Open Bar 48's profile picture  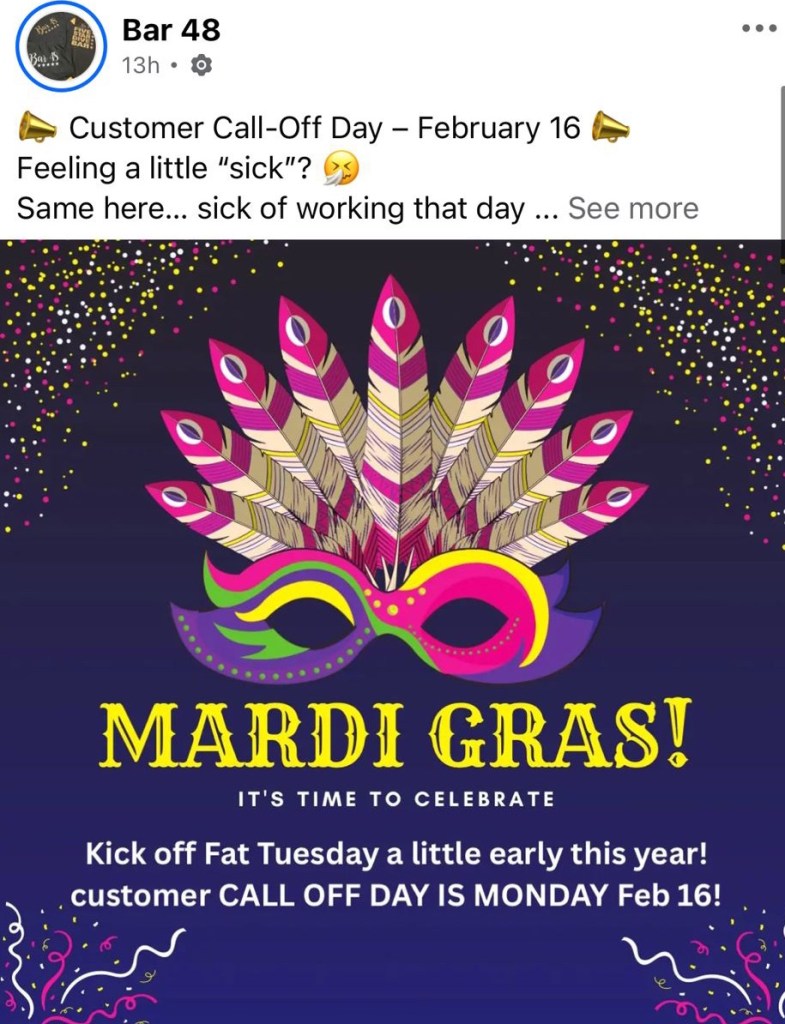(60, 49)
